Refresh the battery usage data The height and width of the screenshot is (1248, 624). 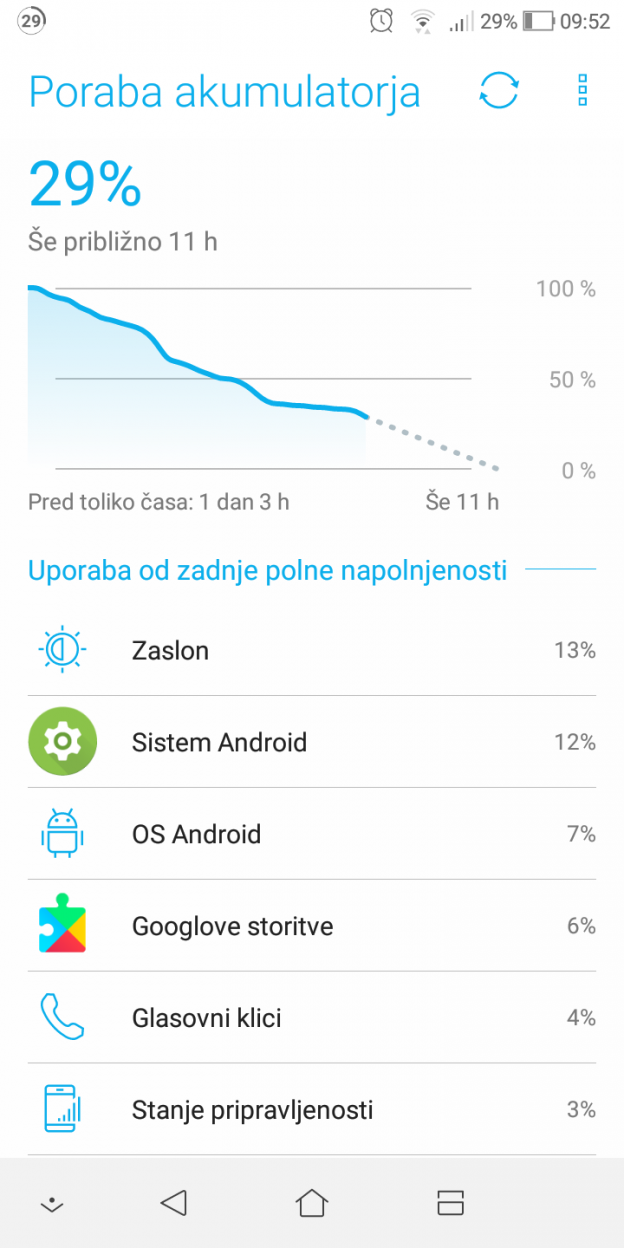pos(498,91)
